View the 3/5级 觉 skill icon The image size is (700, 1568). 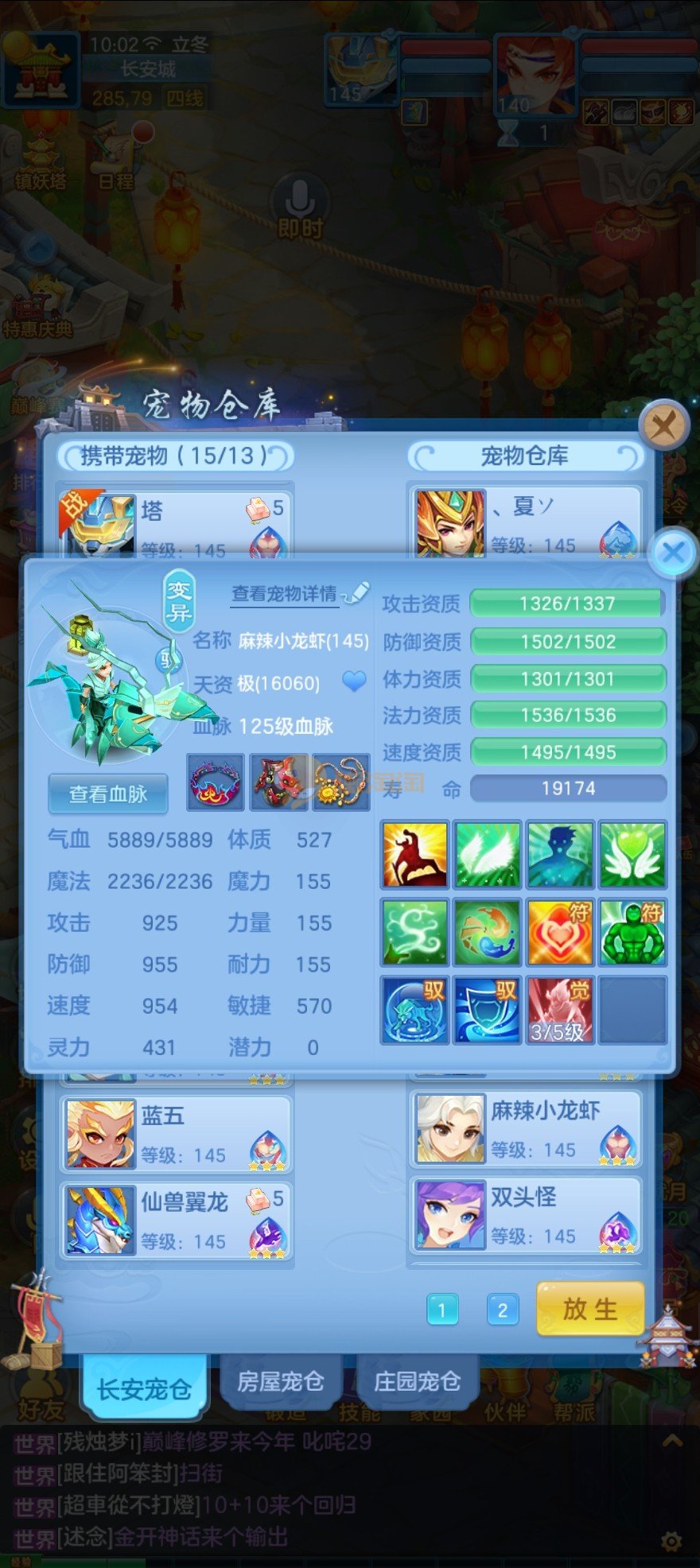[x=560, y=1010]
